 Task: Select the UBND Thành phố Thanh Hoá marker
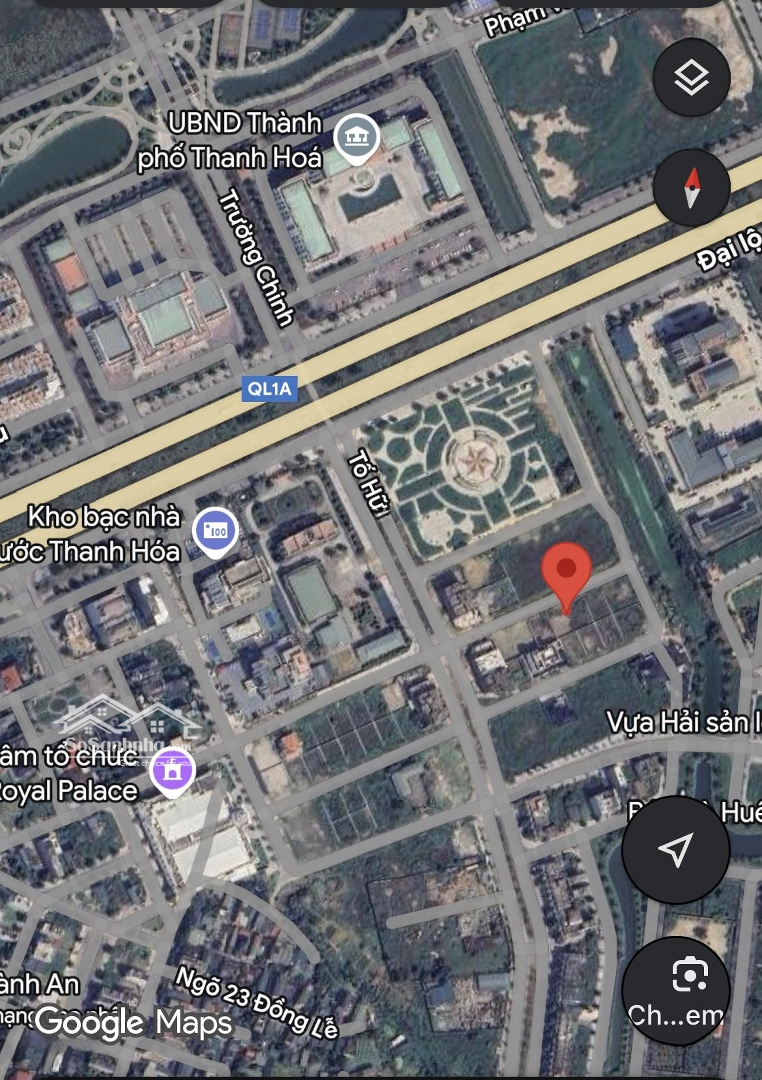(355, 138)
